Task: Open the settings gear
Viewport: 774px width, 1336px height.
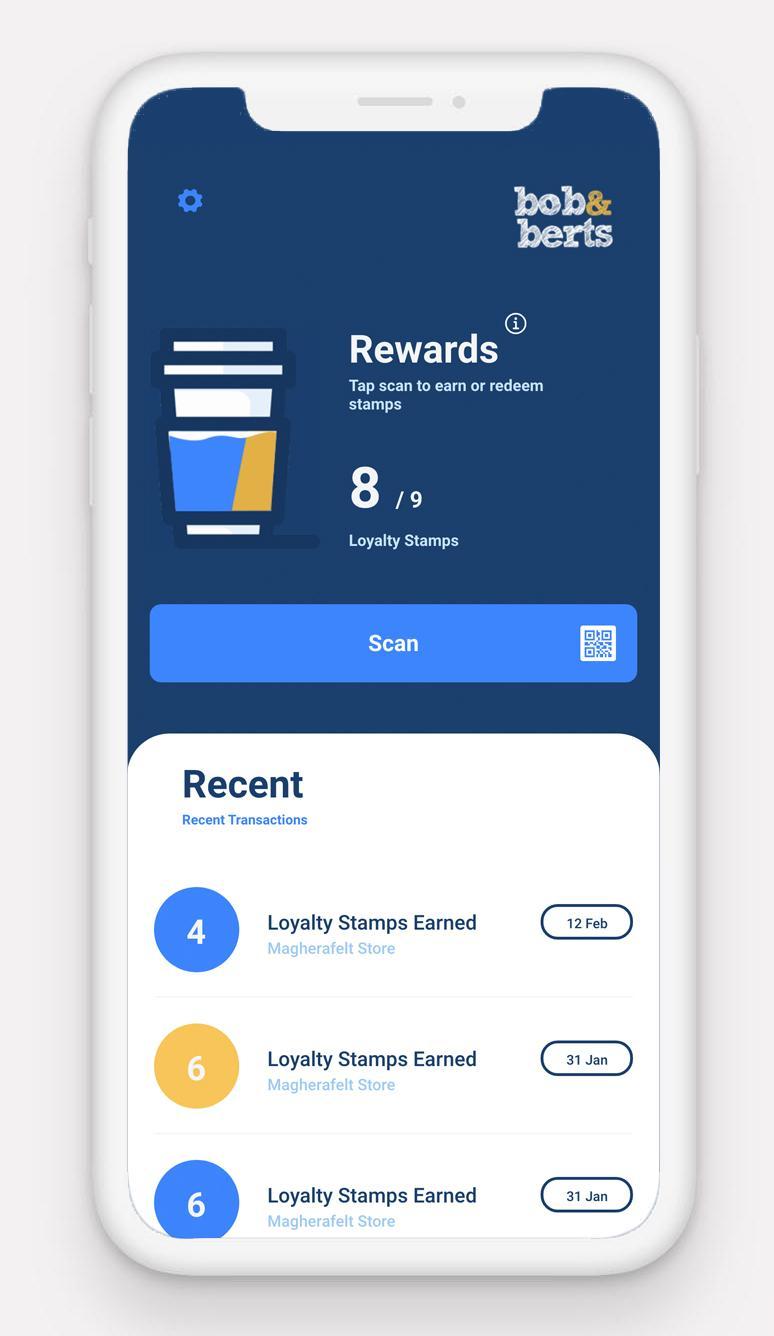Action: pos(190,201)
